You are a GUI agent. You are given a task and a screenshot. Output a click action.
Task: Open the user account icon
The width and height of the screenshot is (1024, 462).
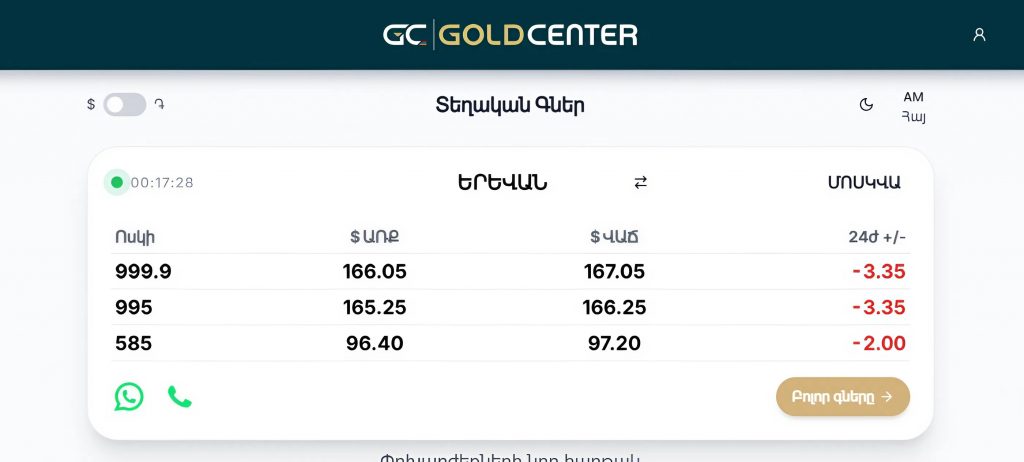[x=979, y=35]
